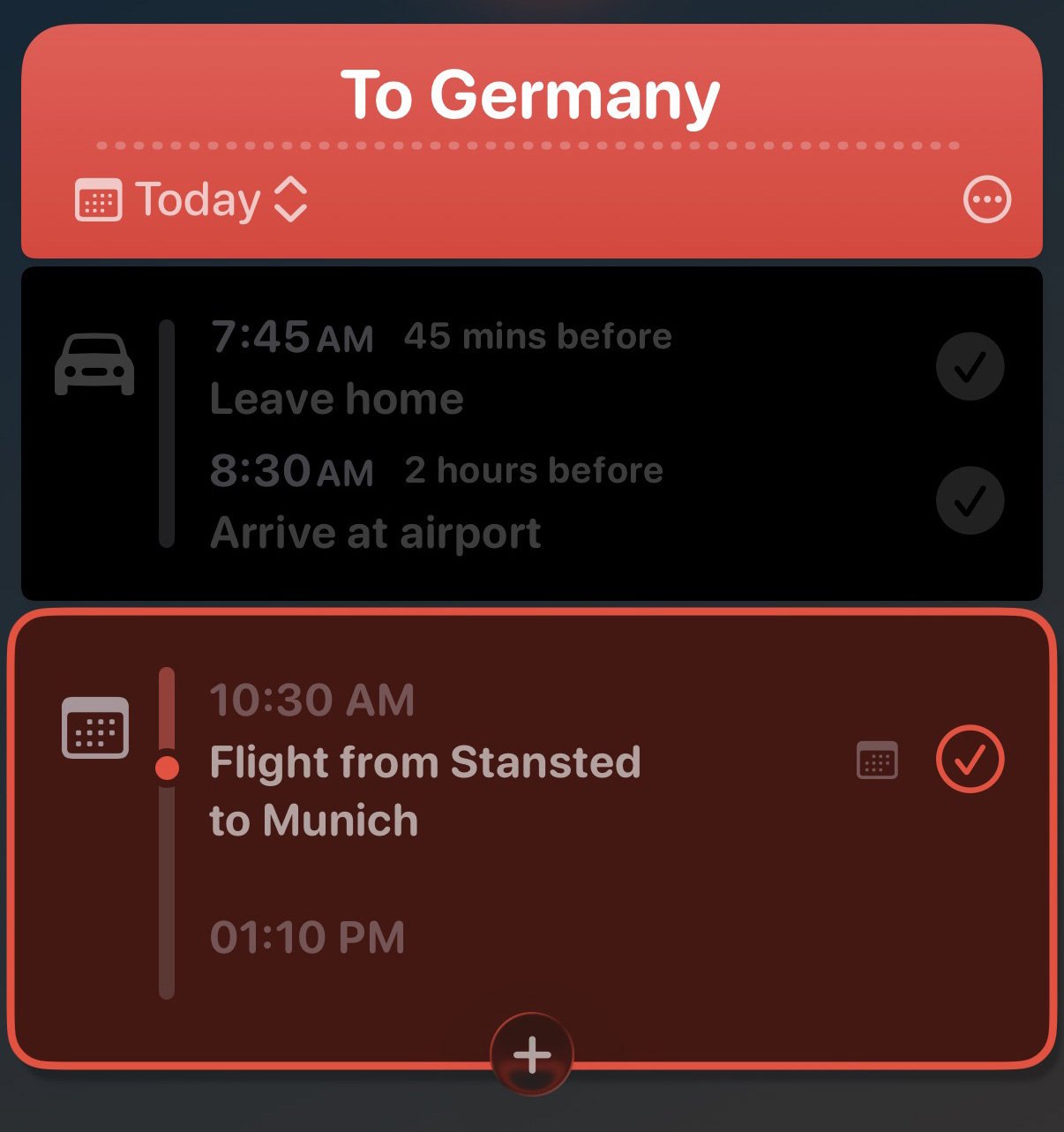Open the Today date selector chevrons
The width and height of the screenshot is (1064, 1132).
click(291, 200)
